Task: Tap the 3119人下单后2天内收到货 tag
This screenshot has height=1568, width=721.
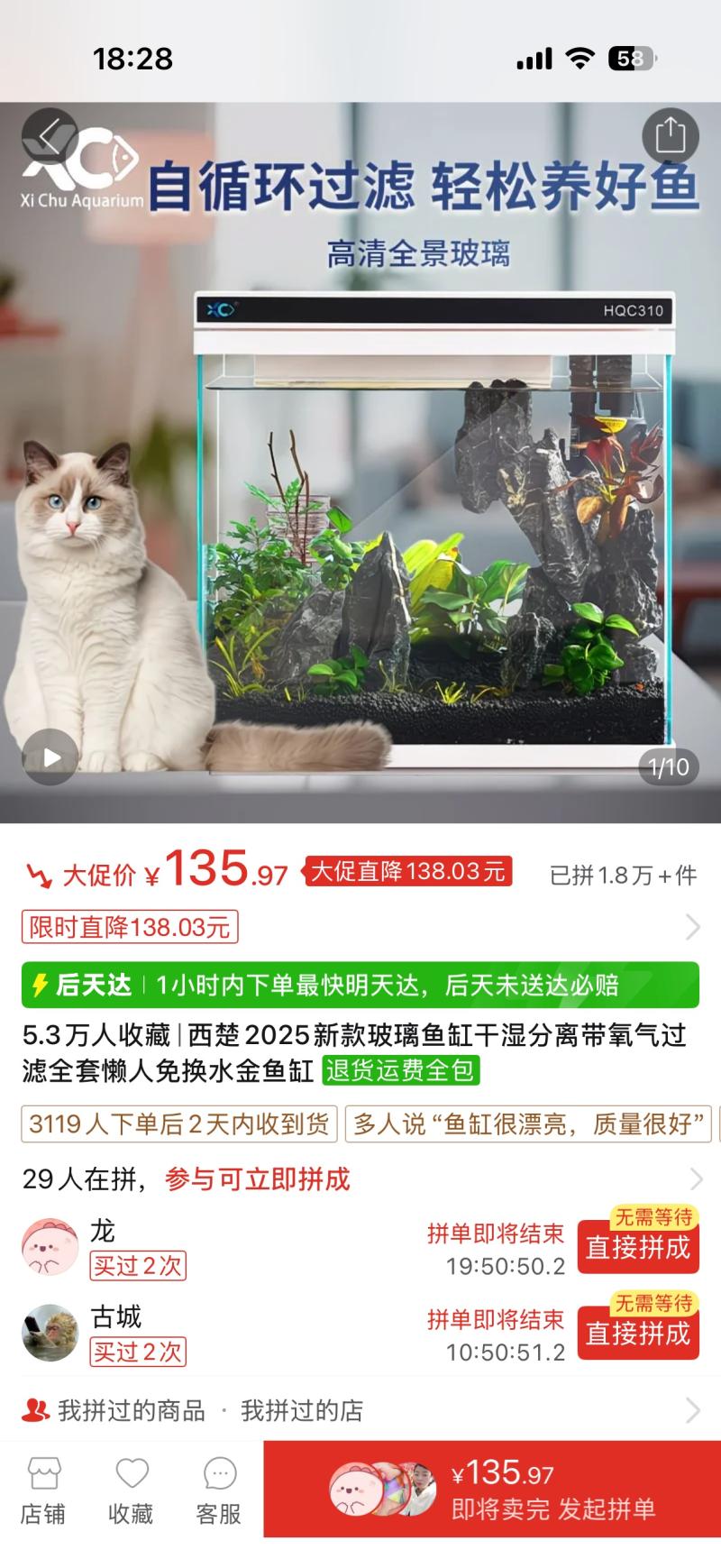Action: 178,1124
